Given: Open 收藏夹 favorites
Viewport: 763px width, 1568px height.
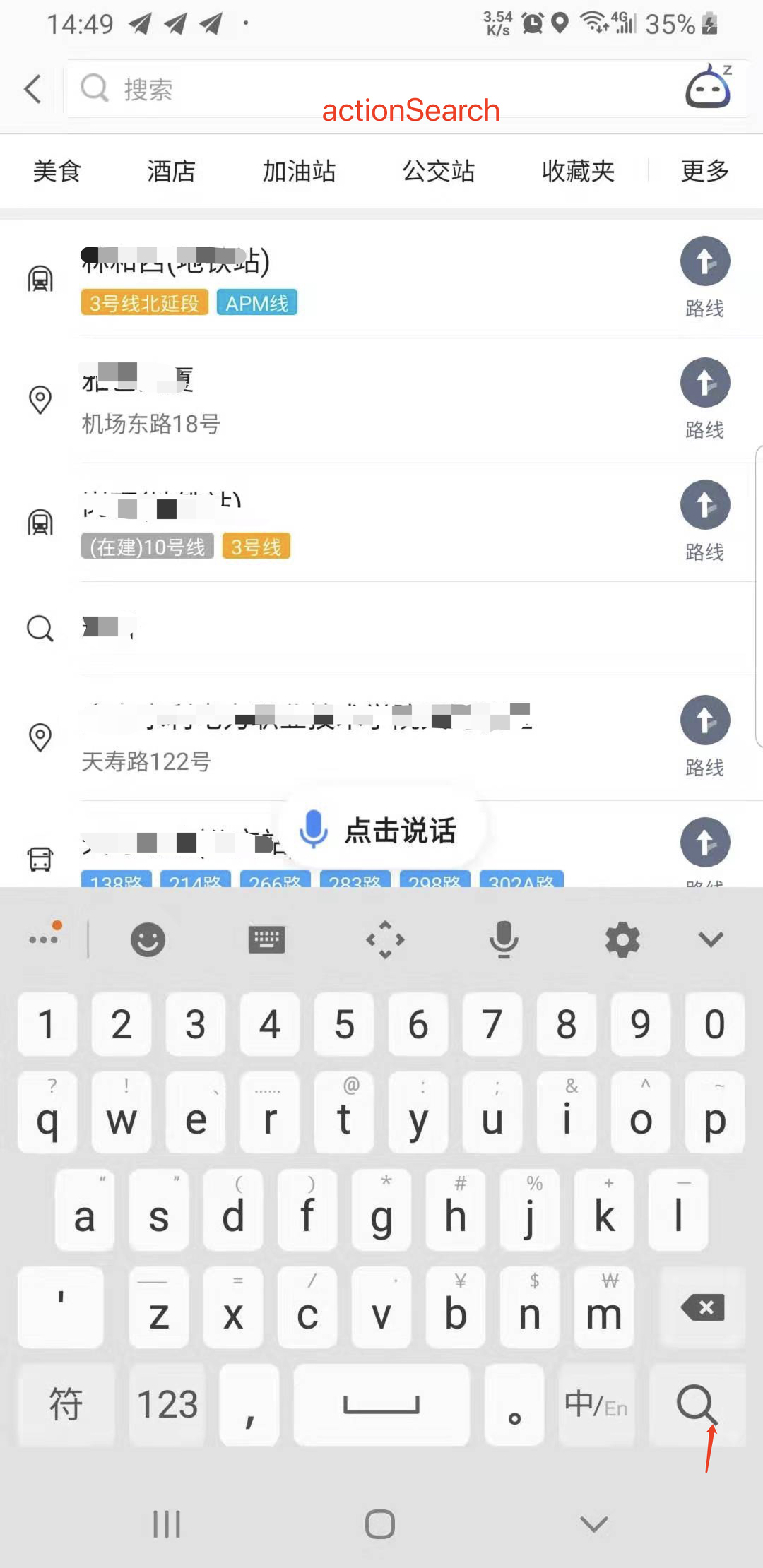Looking at the screenshot, I should coord(578,171).
